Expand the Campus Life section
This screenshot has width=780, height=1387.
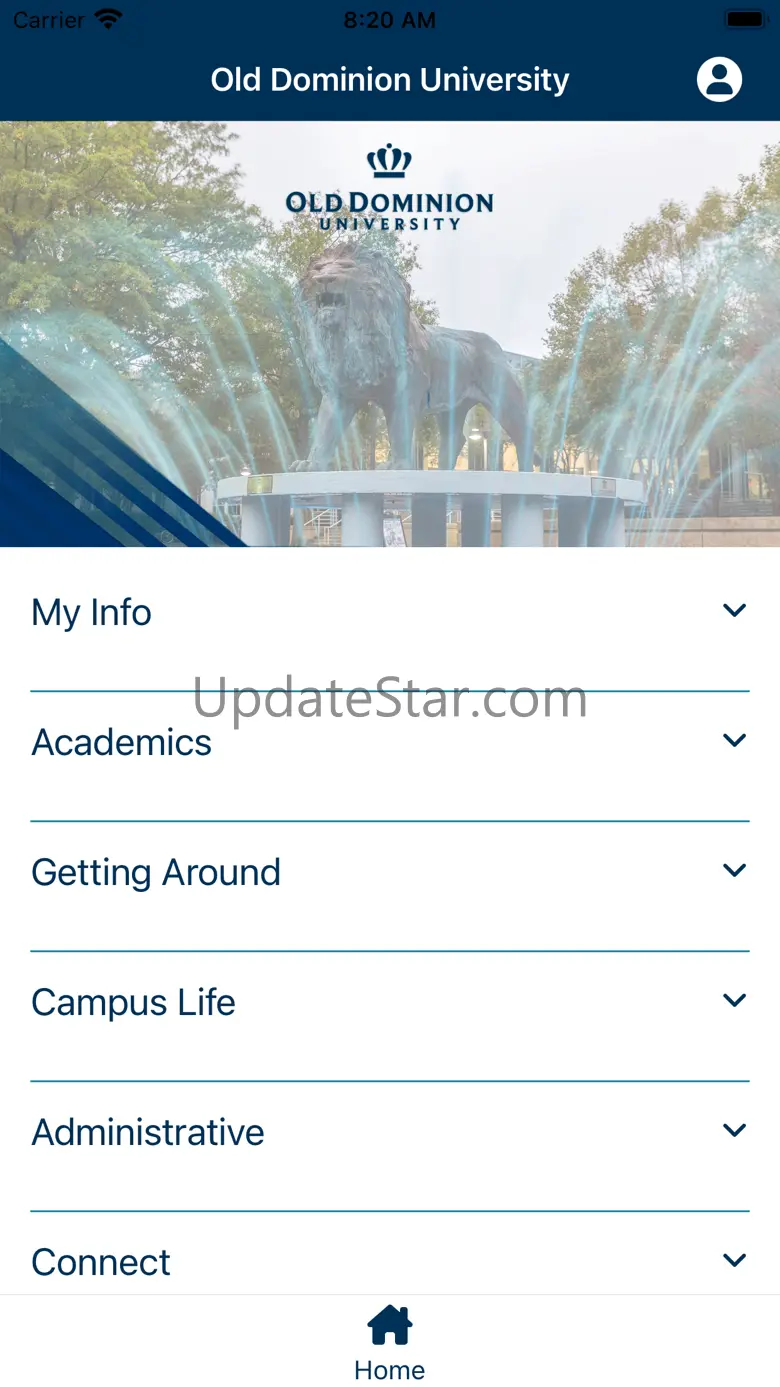pos(734,1001)
